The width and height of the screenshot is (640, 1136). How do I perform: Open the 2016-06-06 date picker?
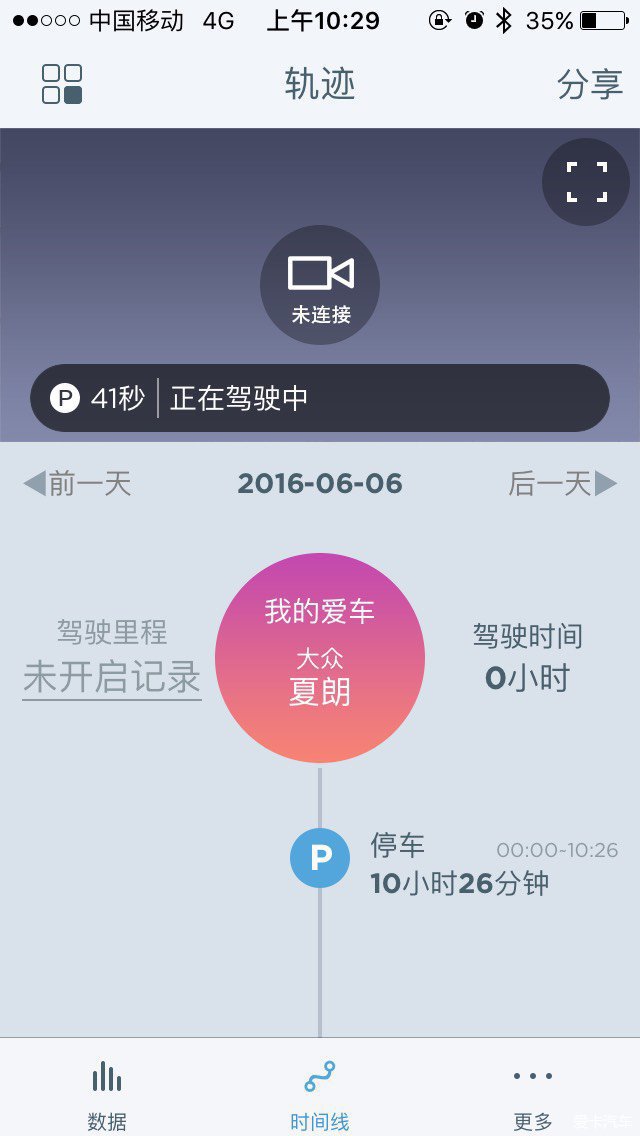pyautogui.click(x=320, y=484)
